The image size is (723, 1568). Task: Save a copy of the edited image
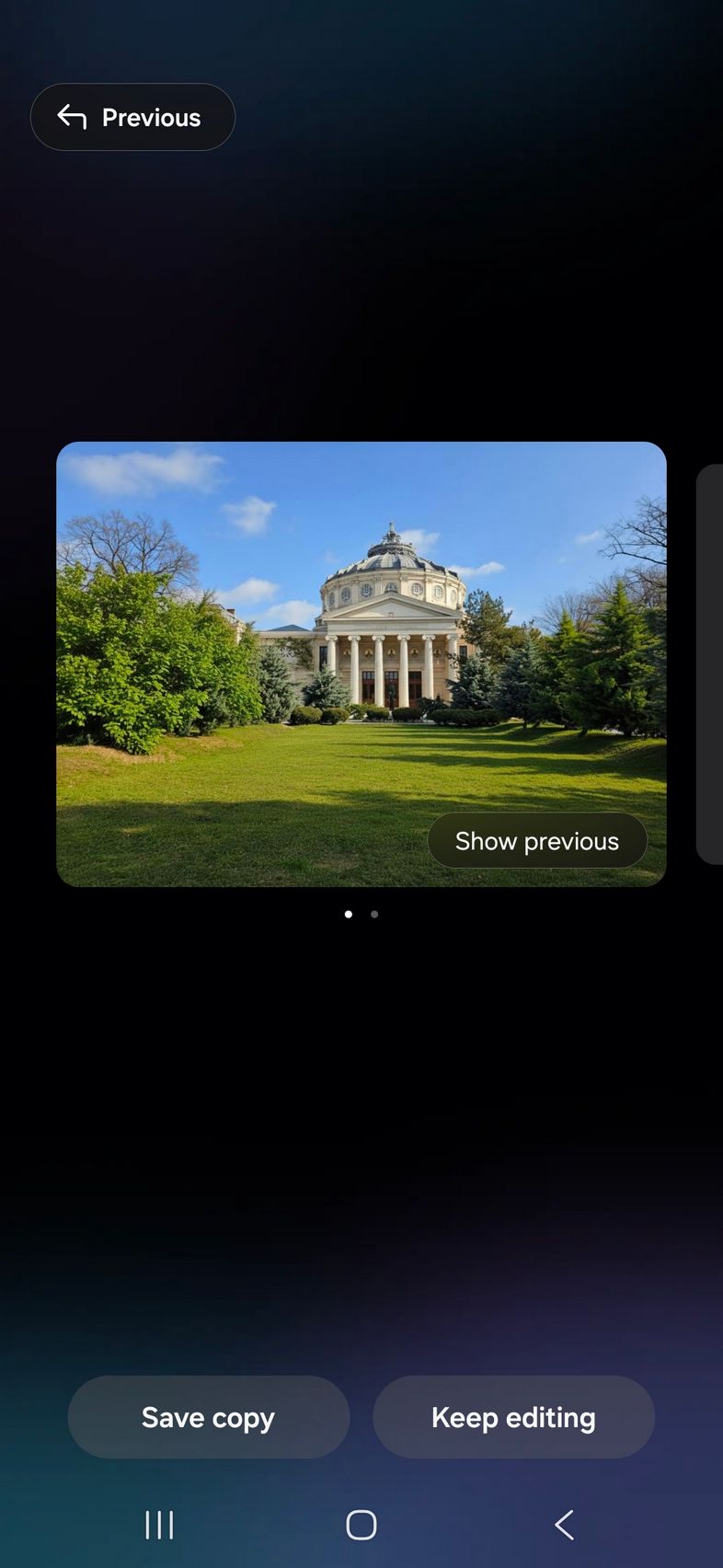pyautogui.click(x=209, y=1417)
